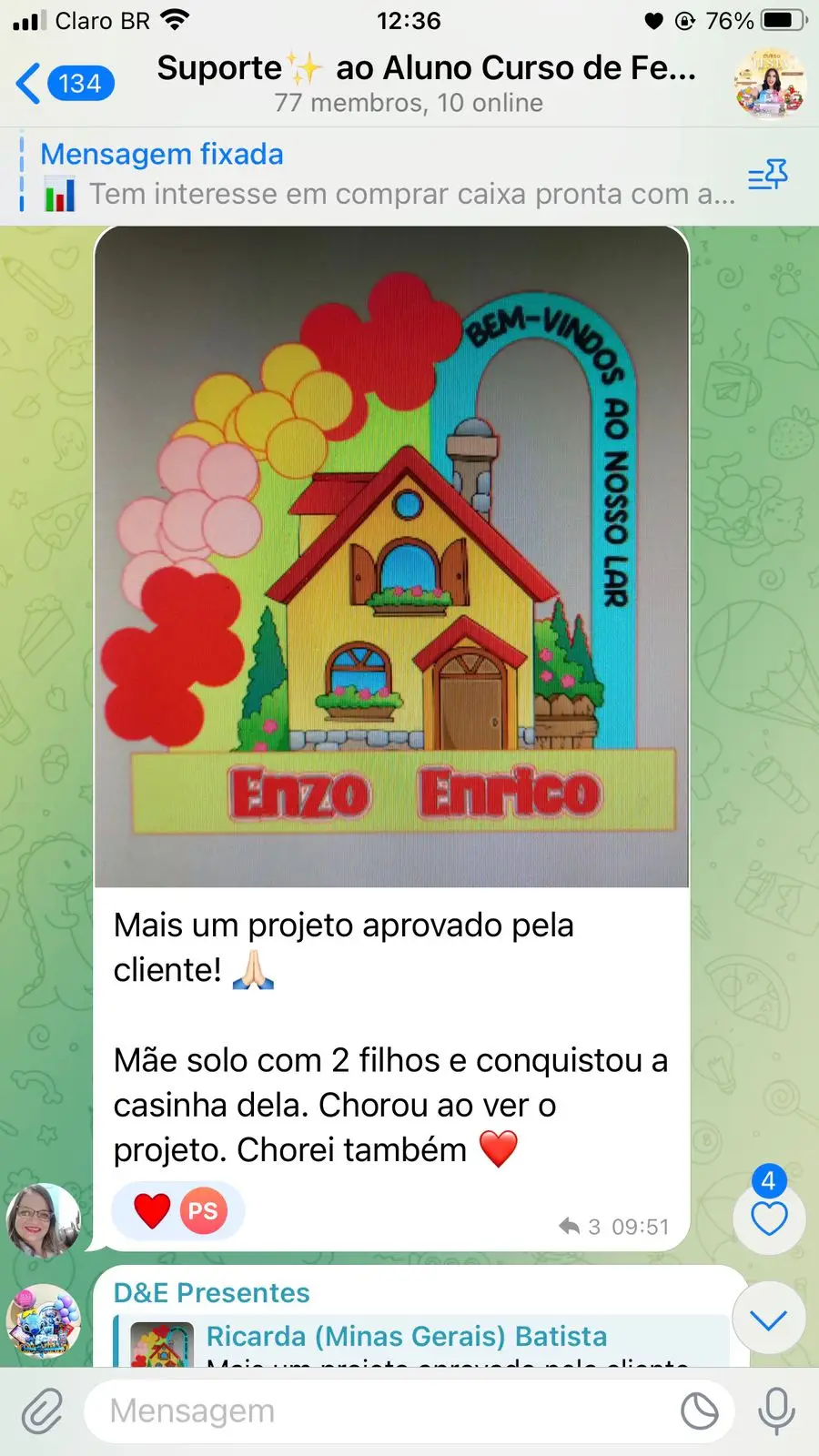819x1456 pixels.
Task: Attach a file or photo
Action: click(42, 1411)
